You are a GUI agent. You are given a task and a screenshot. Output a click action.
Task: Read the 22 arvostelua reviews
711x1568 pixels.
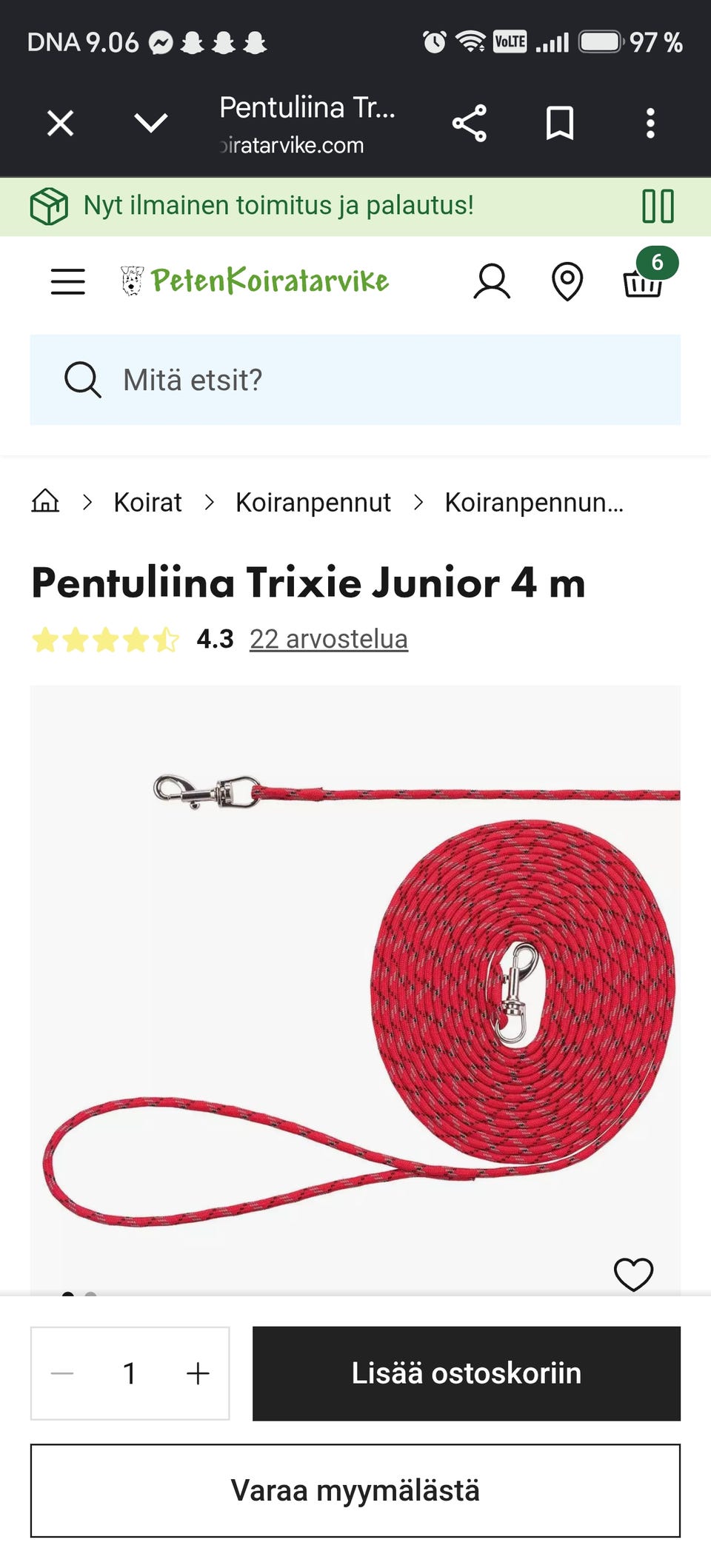pyautogui.click(x=329, y=639)
